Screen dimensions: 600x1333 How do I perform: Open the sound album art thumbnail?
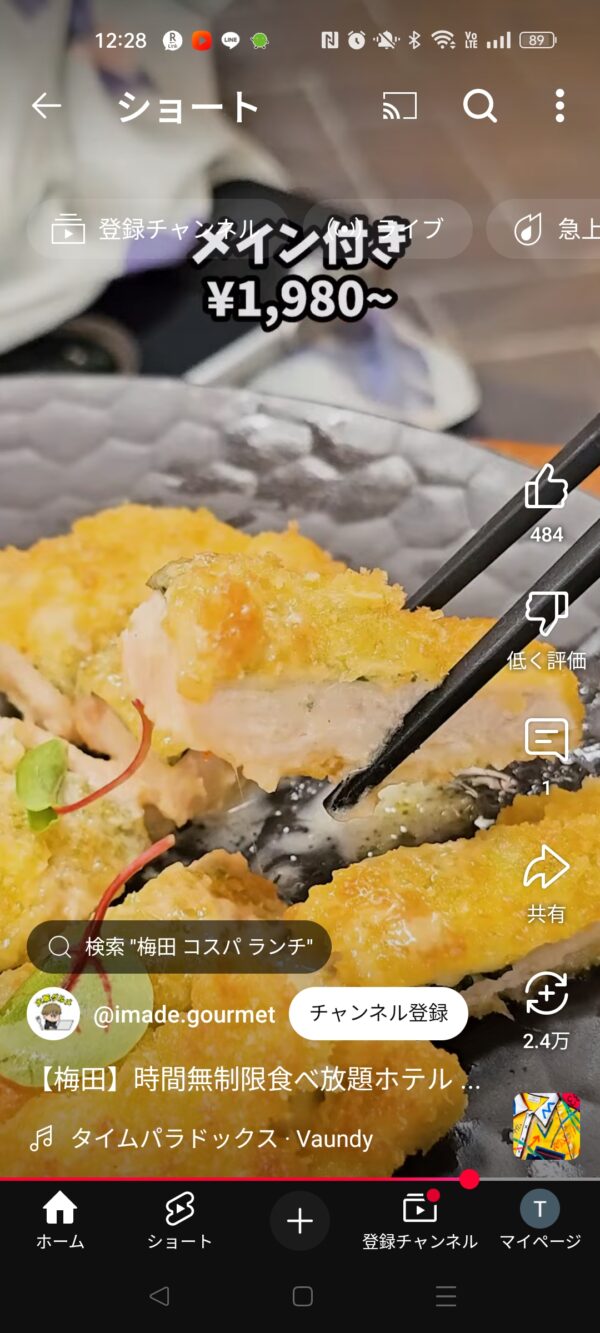click(x=546, y=1125)
